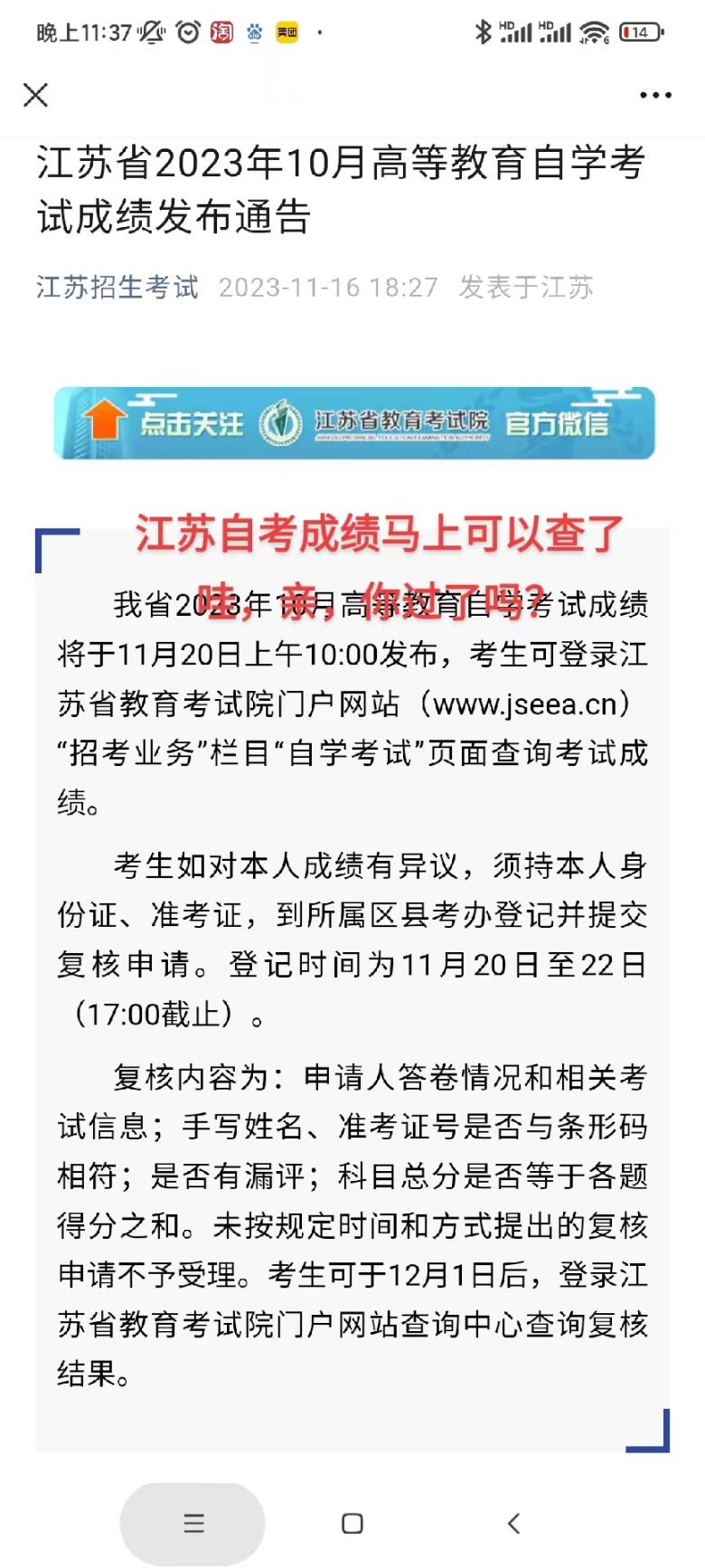The width and height of the screenshot is (705, 1568).
Task: Open the 江苏招生考试 account profile
Action: pyautogui.click(x=117, y=288)
